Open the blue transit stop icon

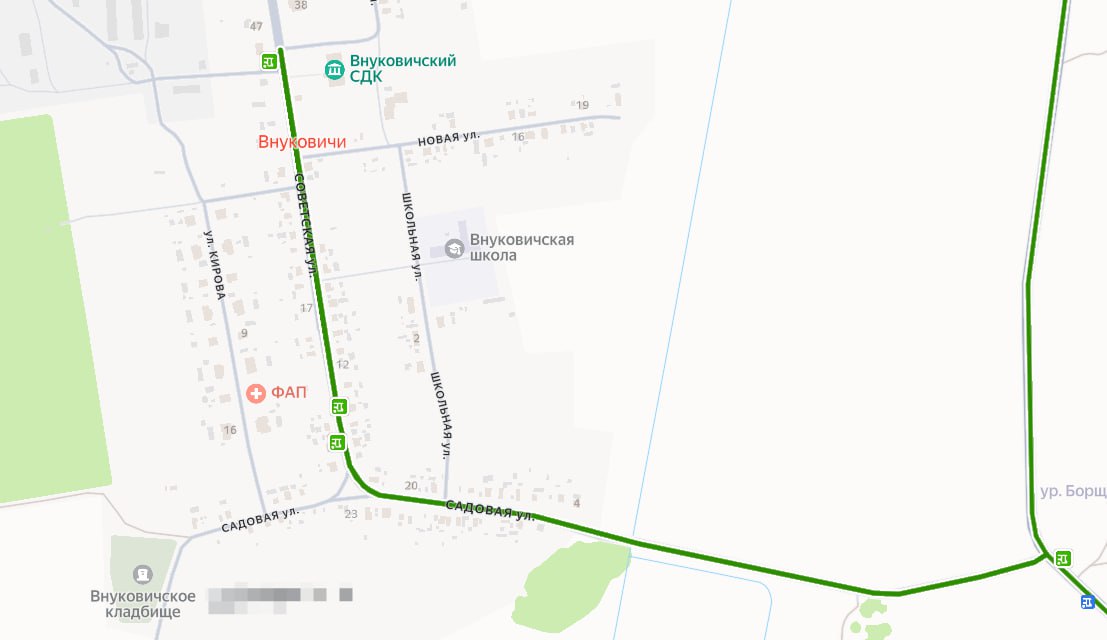(1087, 601)
